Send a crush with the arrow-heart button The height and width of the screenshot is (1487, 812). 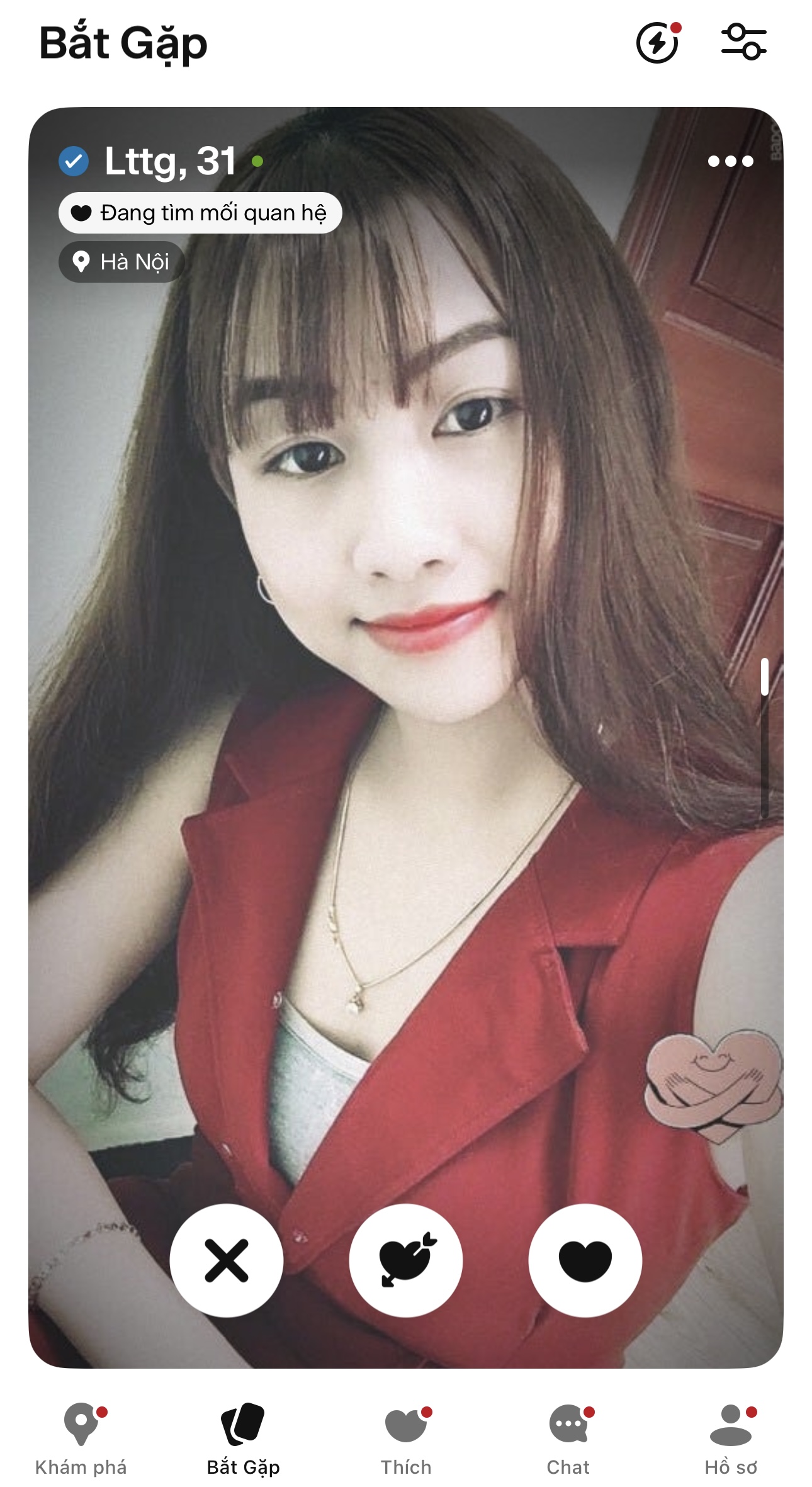coord(406,1260)
